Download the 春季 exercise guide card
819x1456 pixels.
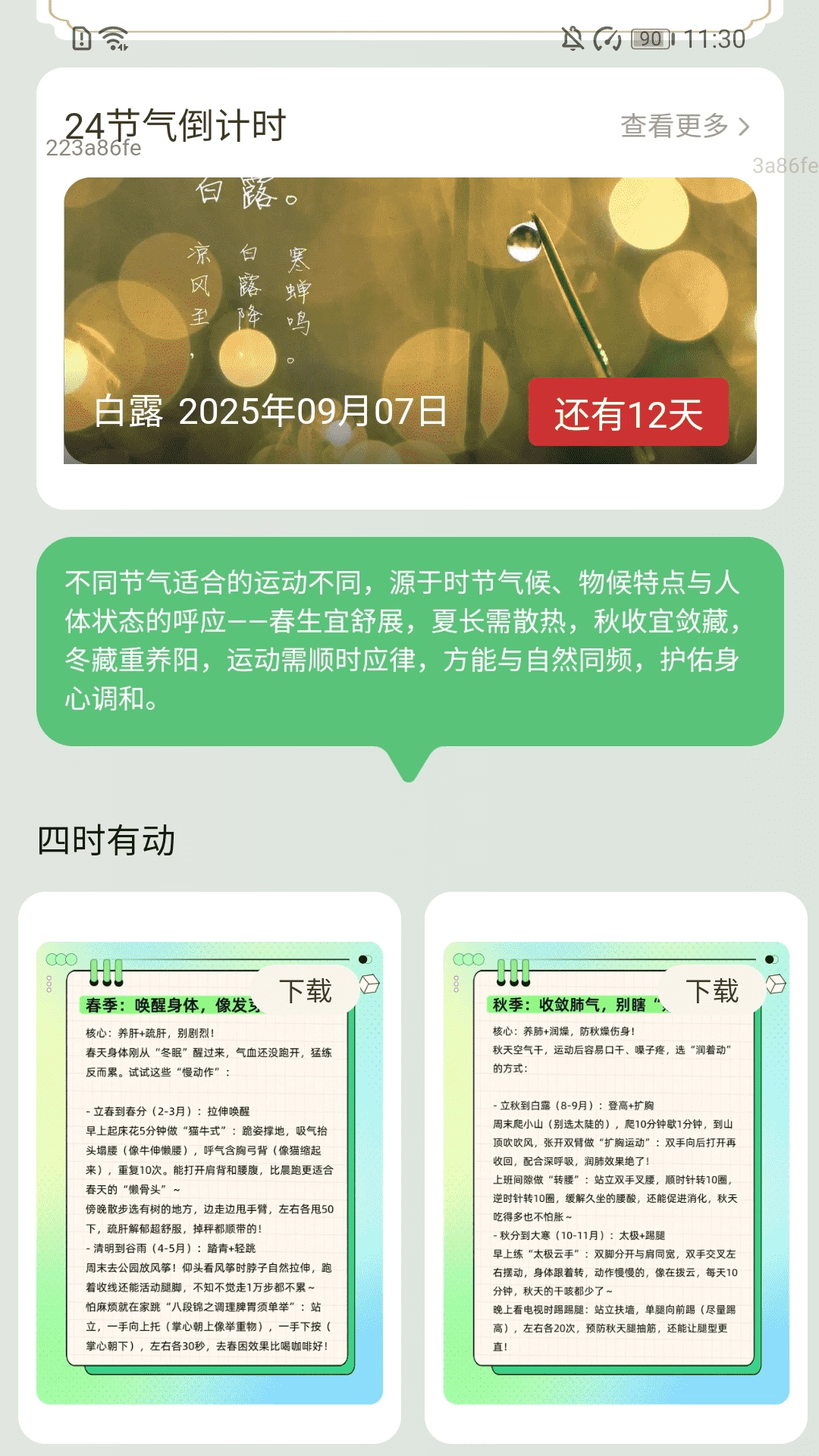(x=306, y=990)
